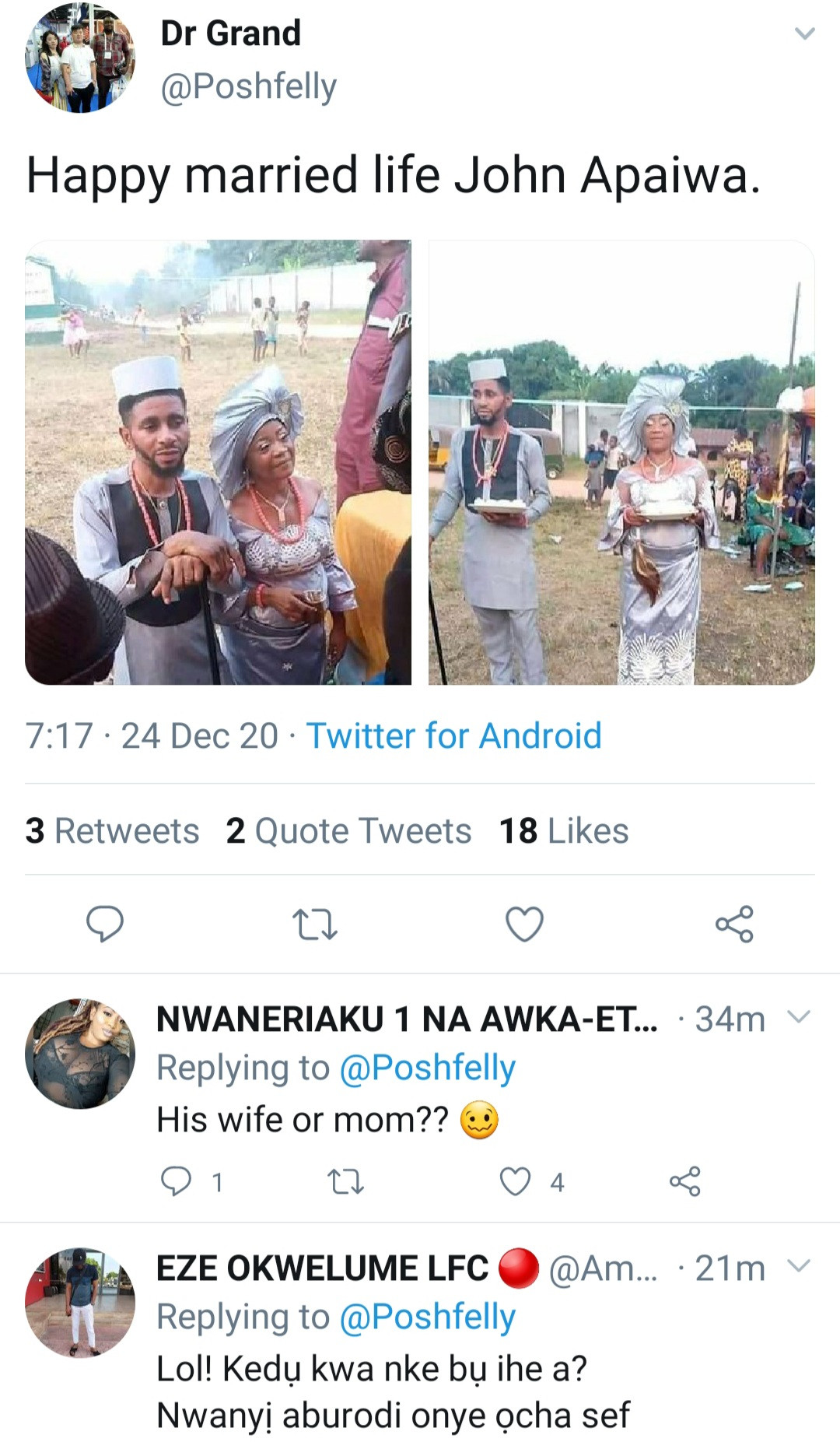
Task: Open Dr Grand's profile picture
Action: click(x=80, y=58)
